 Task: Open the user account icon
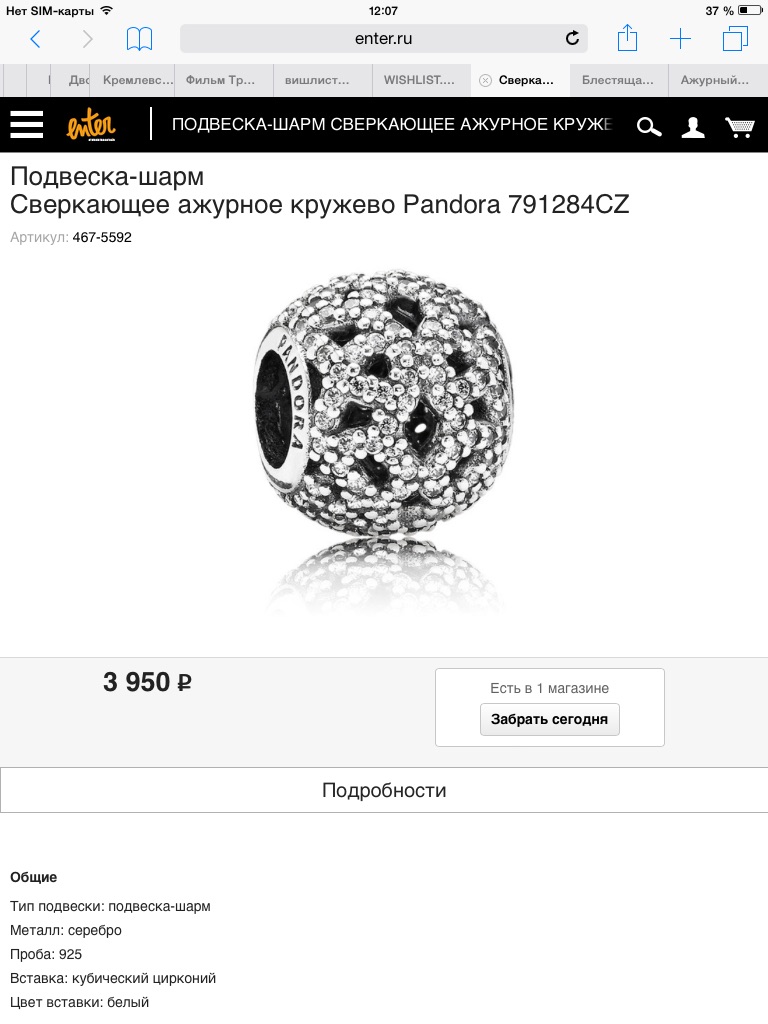[x=693, y=126]
